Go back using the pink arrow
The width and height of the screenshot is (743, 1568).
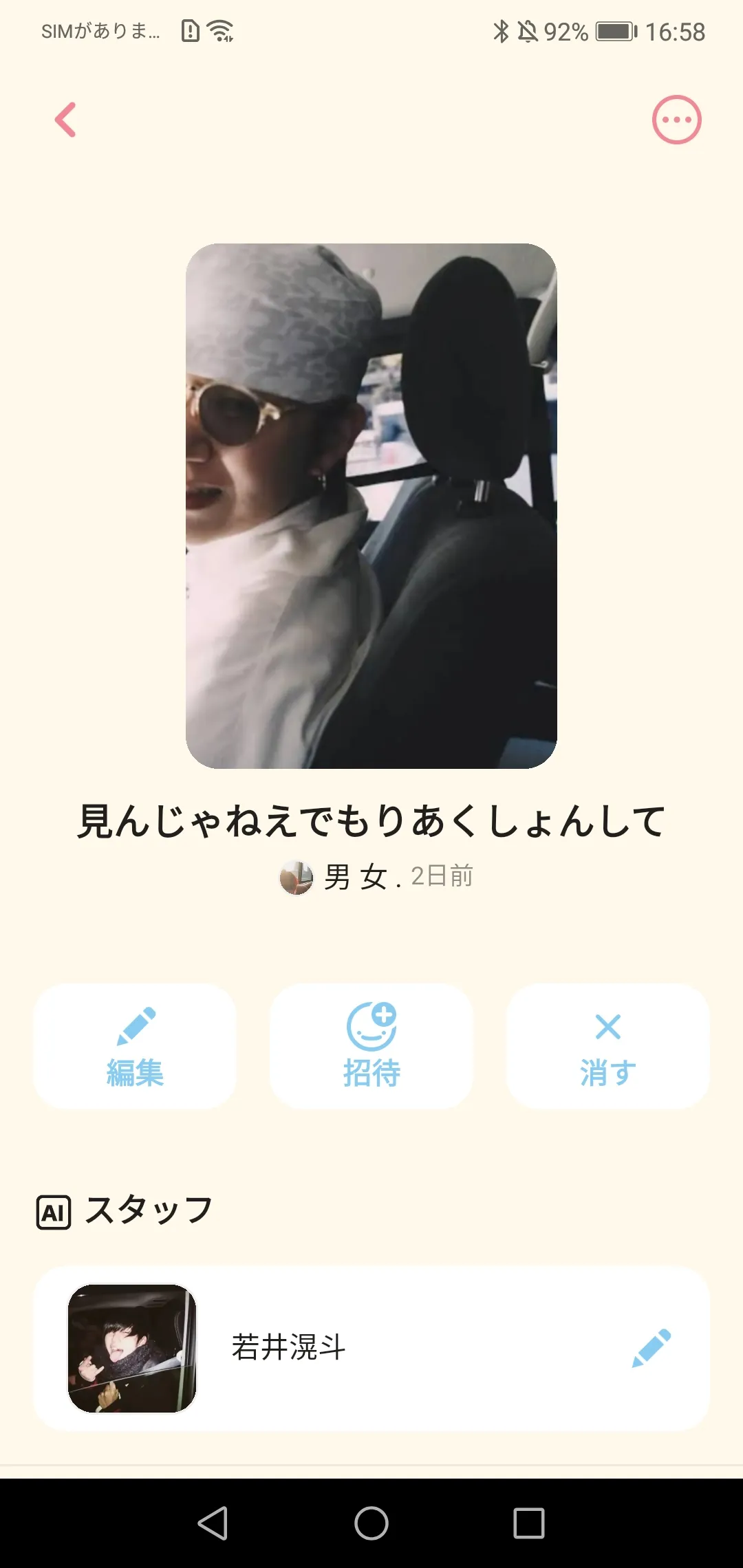coord(65,120)
